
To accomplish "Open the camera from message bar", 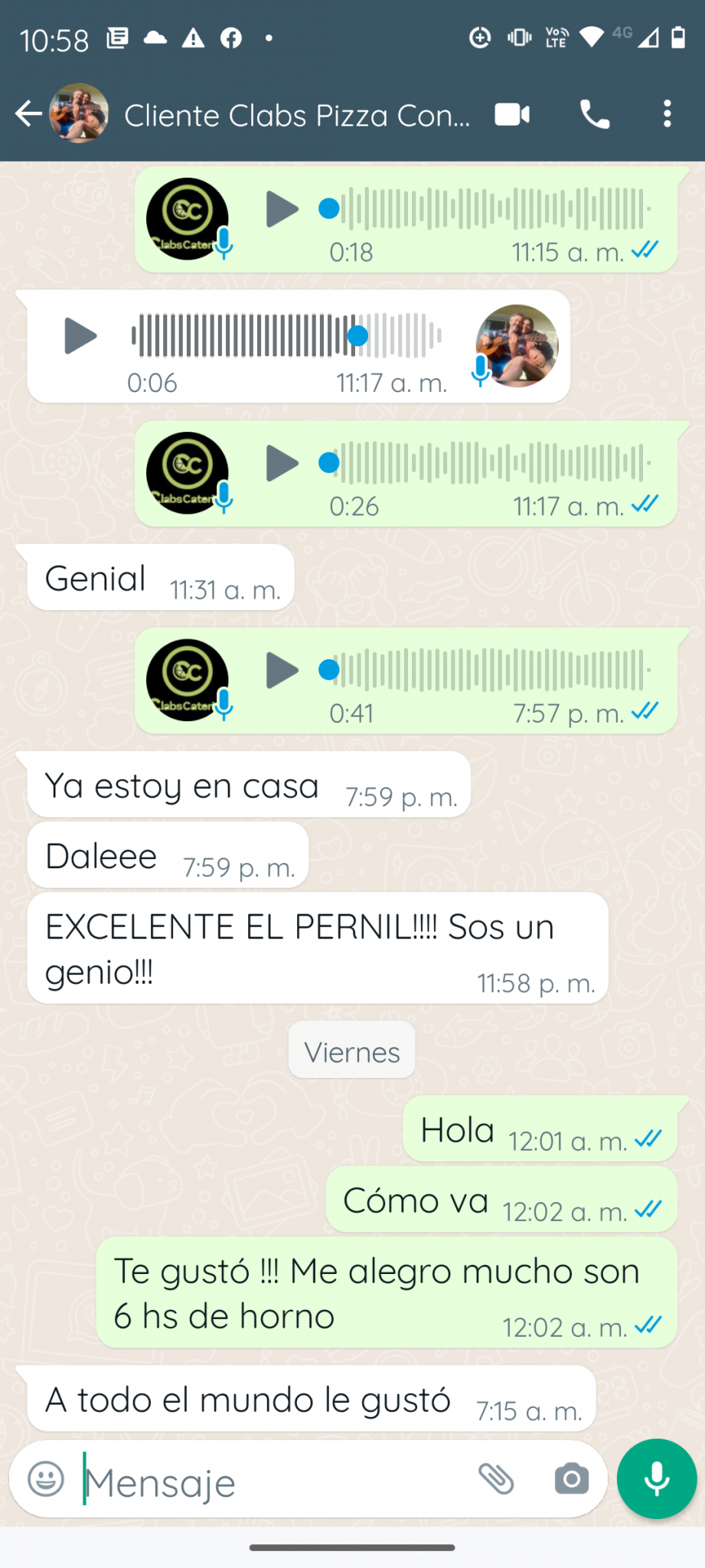I will coord(572,1478).
